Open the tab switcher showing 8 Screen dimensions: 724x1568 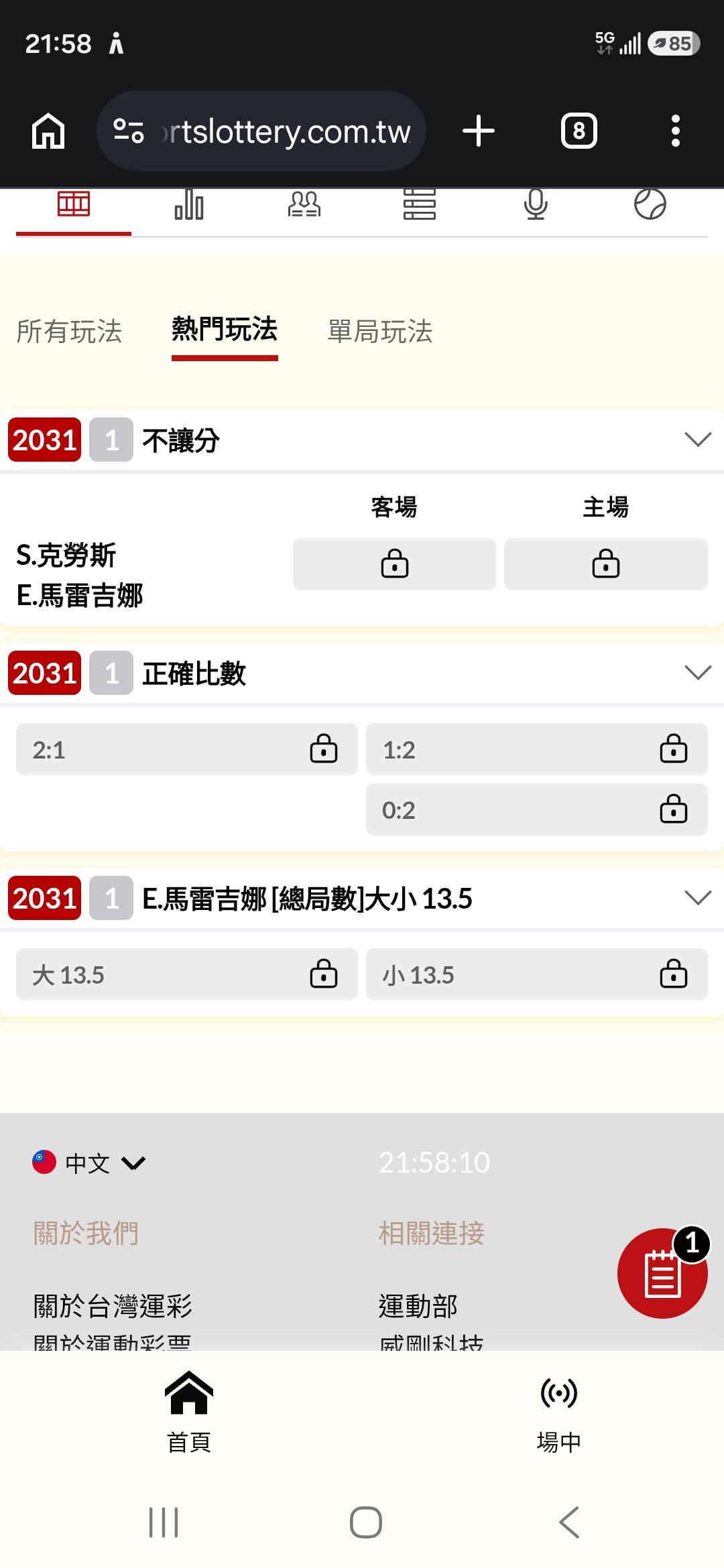(x=579, y=131)
